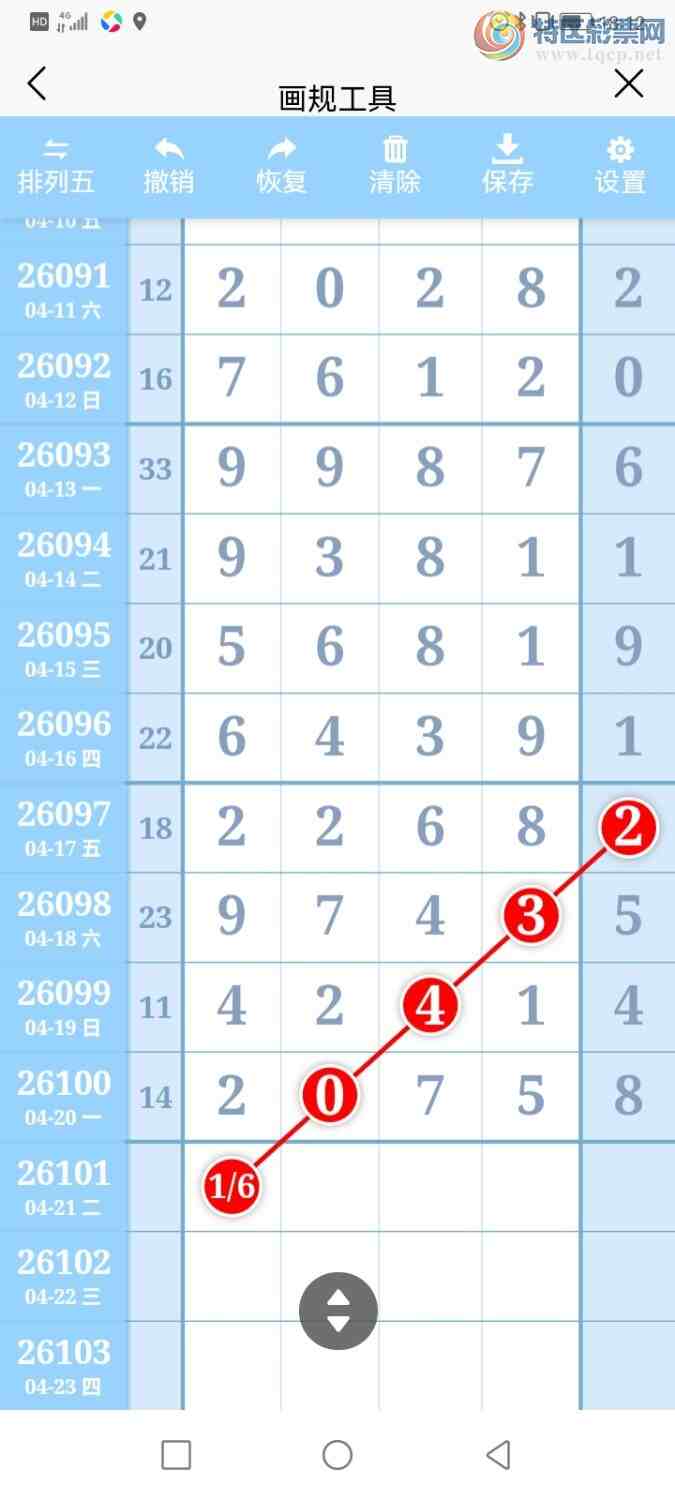Close the 画规工具 screen with X
The height and width of the screenshot is (1500, 675).
[628, 84]
